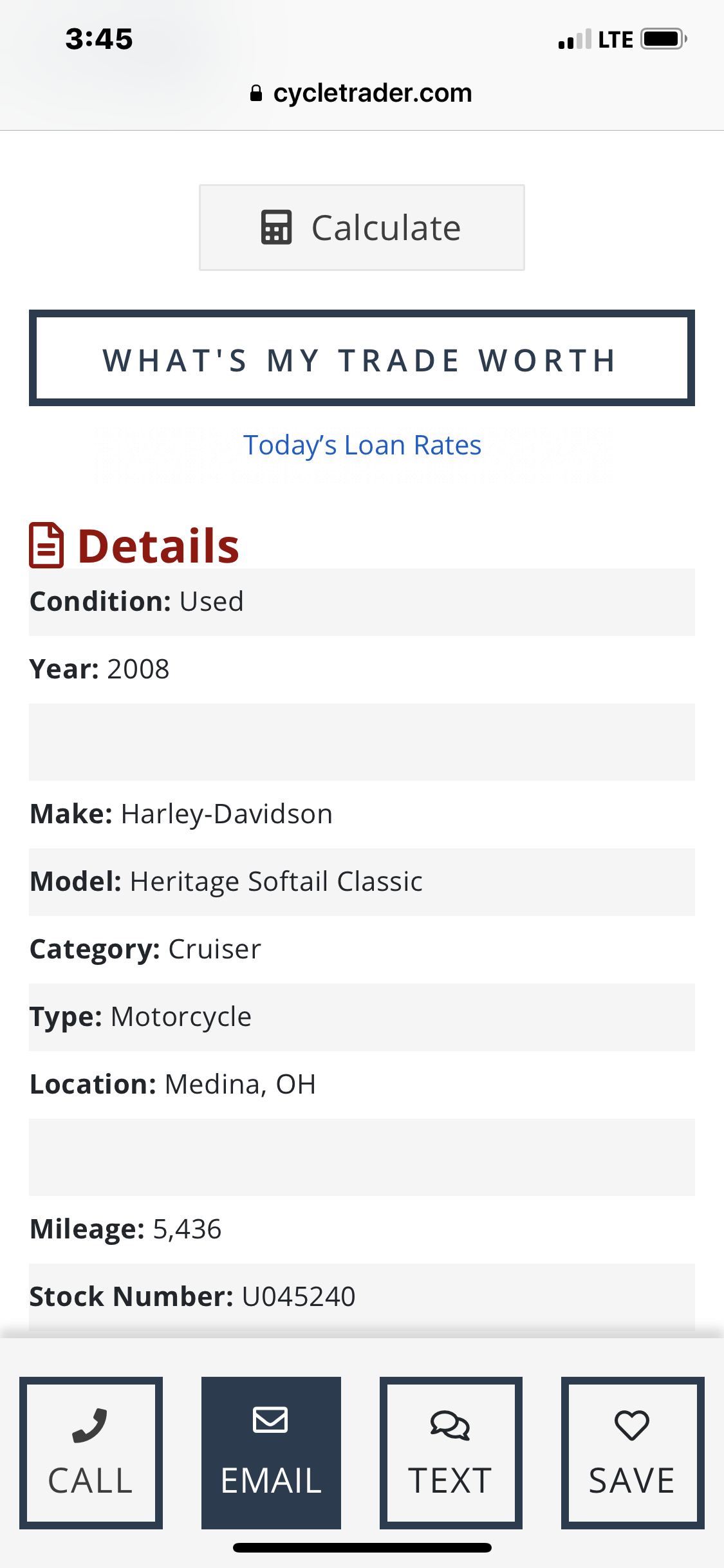Text the seller
The width and height of the screenshot is (724, 1568).
coord(450,1453)
